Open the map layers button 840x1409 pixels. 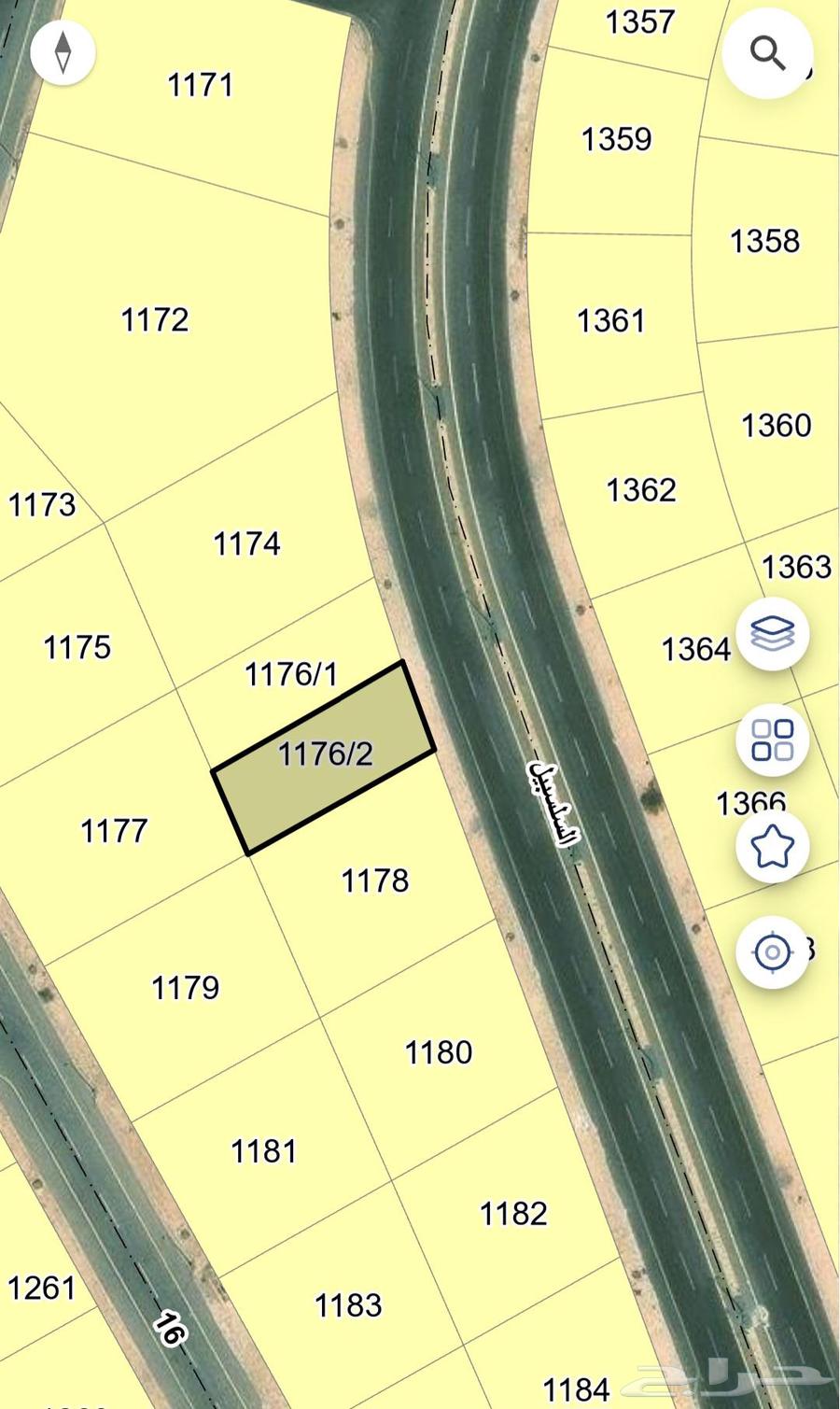(772, 634)
